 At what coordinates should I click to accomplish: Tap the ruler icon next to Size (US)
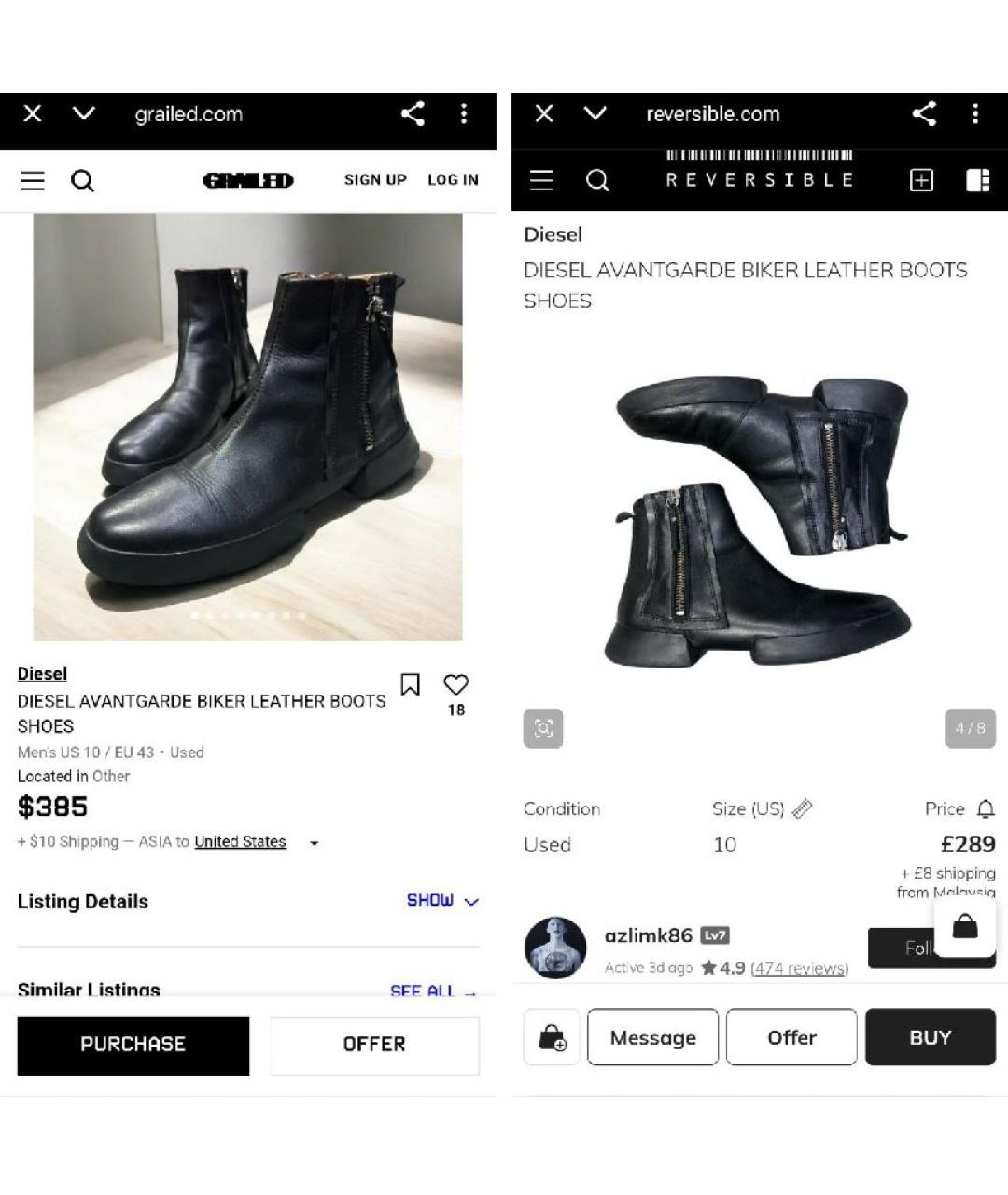[804, 808]
